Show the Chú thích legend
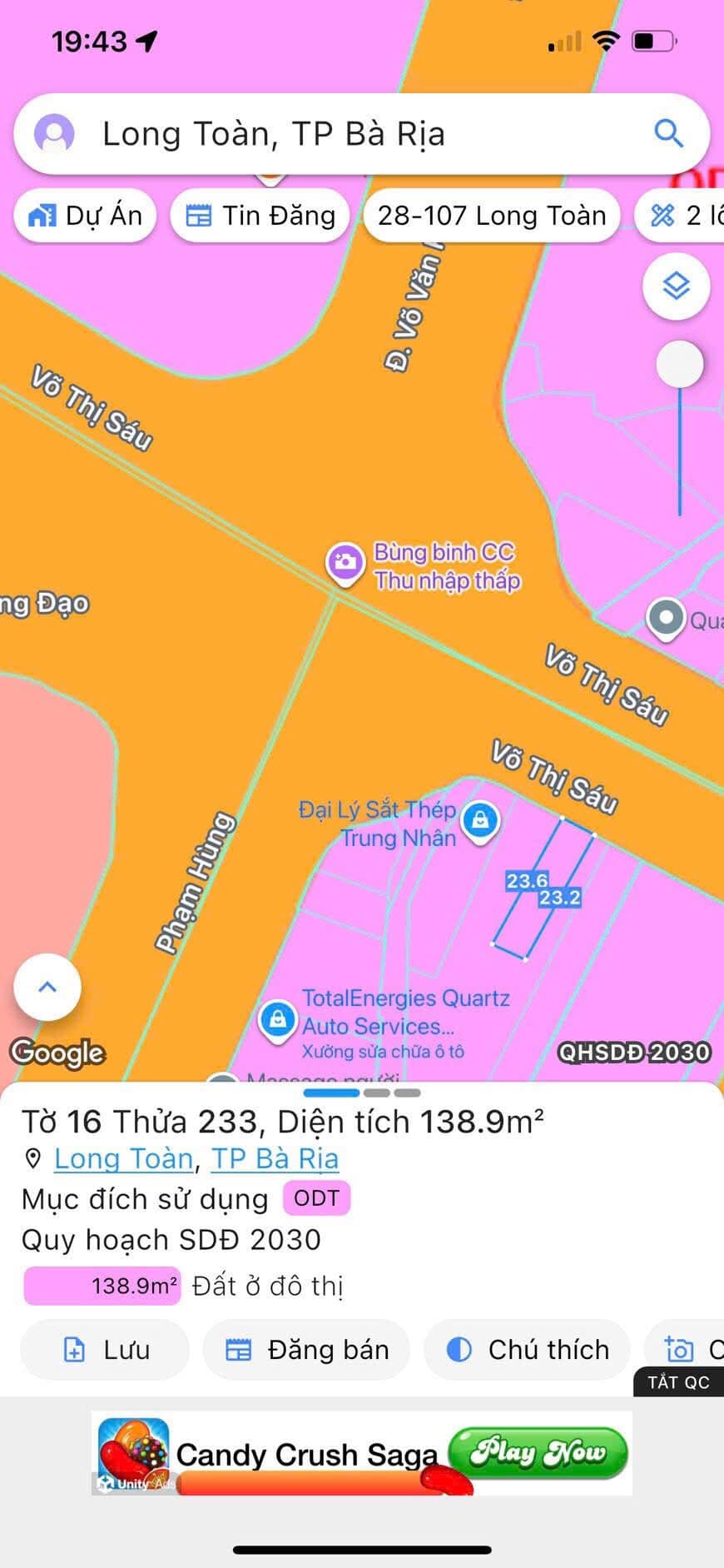Viewport: 724px width, 1568px height. (x=527, y=1350)
